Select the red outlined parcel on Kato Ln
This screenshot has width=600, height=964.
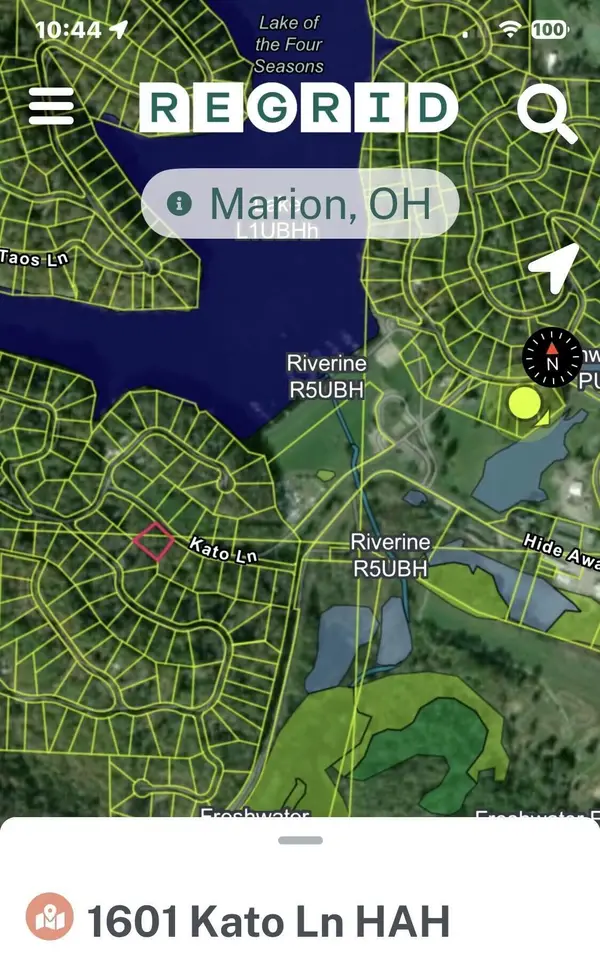153,541
